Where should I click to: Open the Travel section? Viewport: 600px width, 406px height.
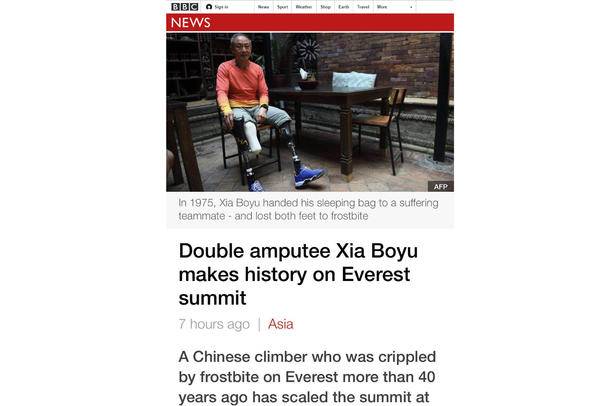click(x=363, y=7)
